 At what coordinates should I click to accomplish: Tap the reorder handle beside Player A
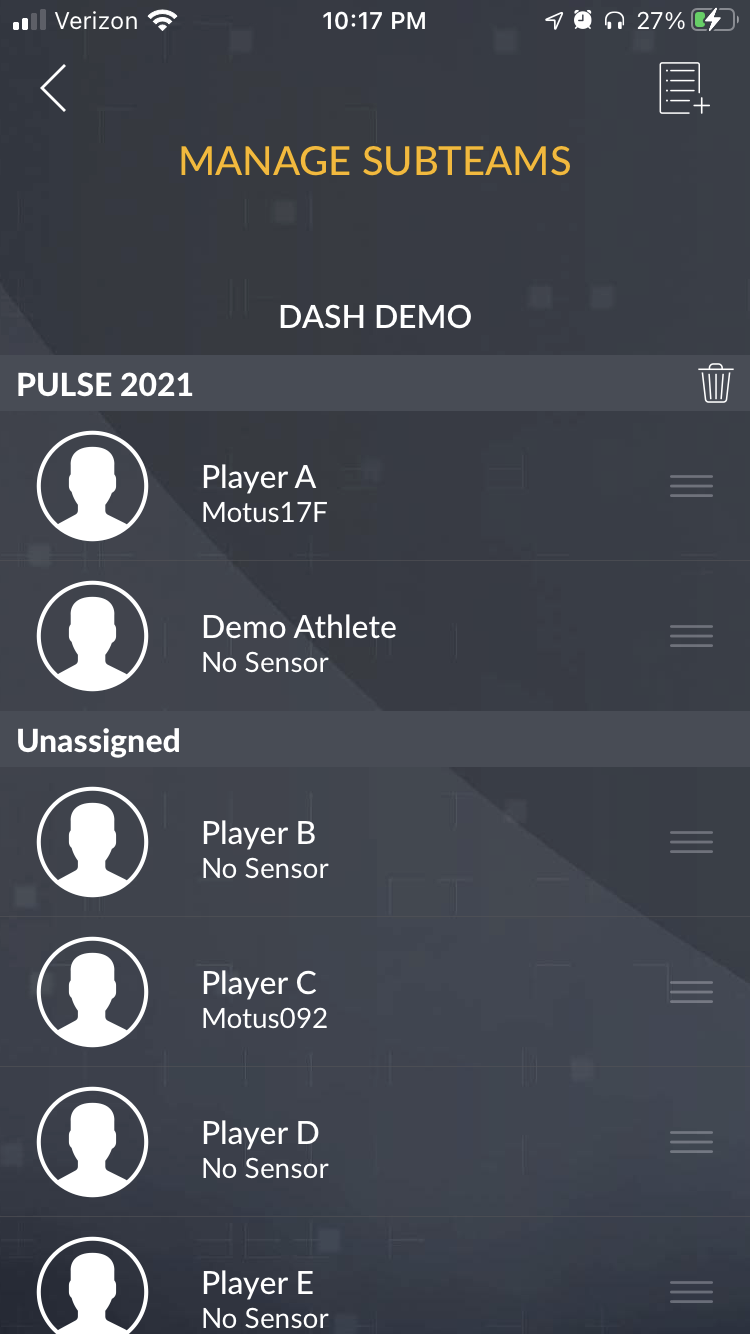tap(691, 487)
